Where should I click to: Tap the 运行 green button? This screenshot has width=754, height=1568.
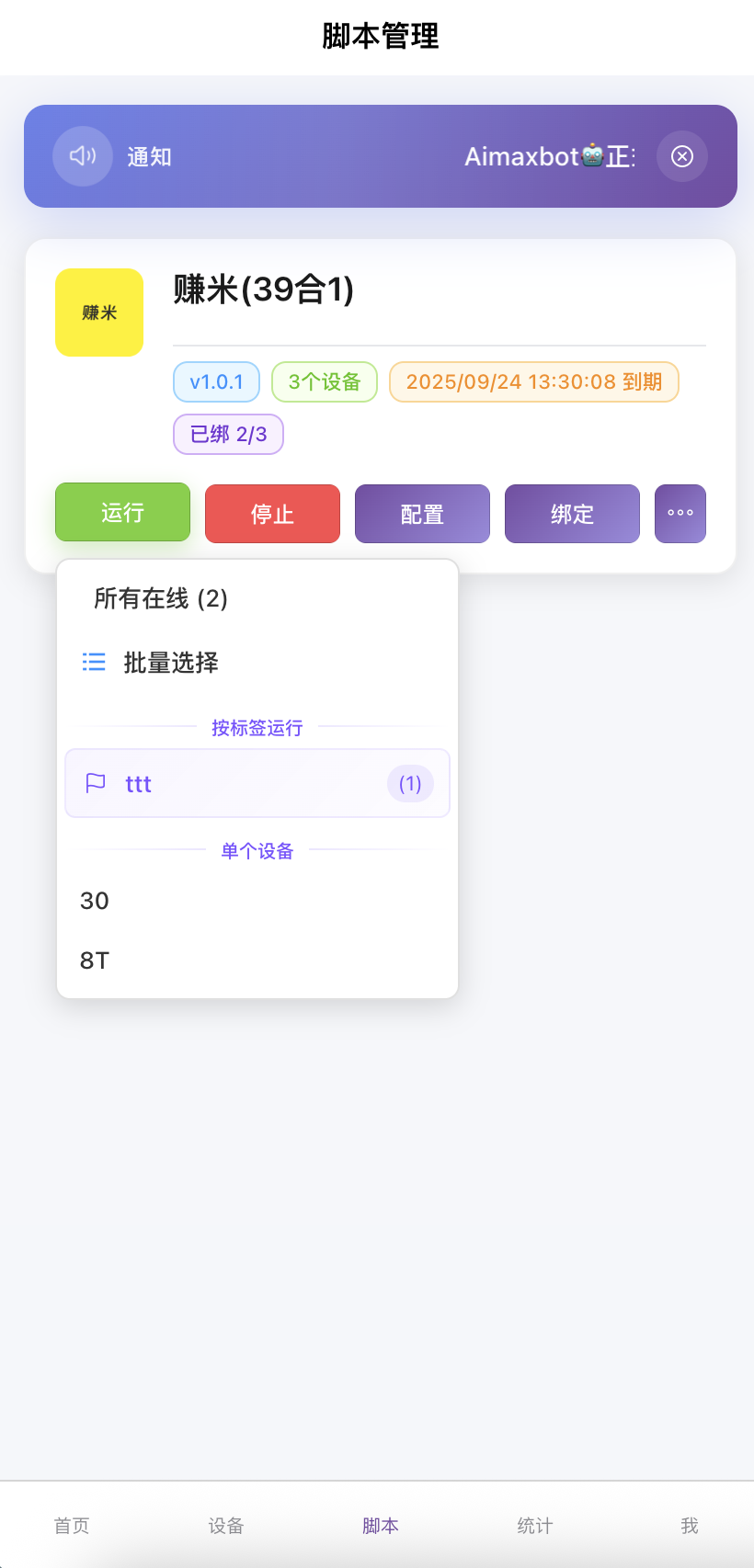point(122,512)
